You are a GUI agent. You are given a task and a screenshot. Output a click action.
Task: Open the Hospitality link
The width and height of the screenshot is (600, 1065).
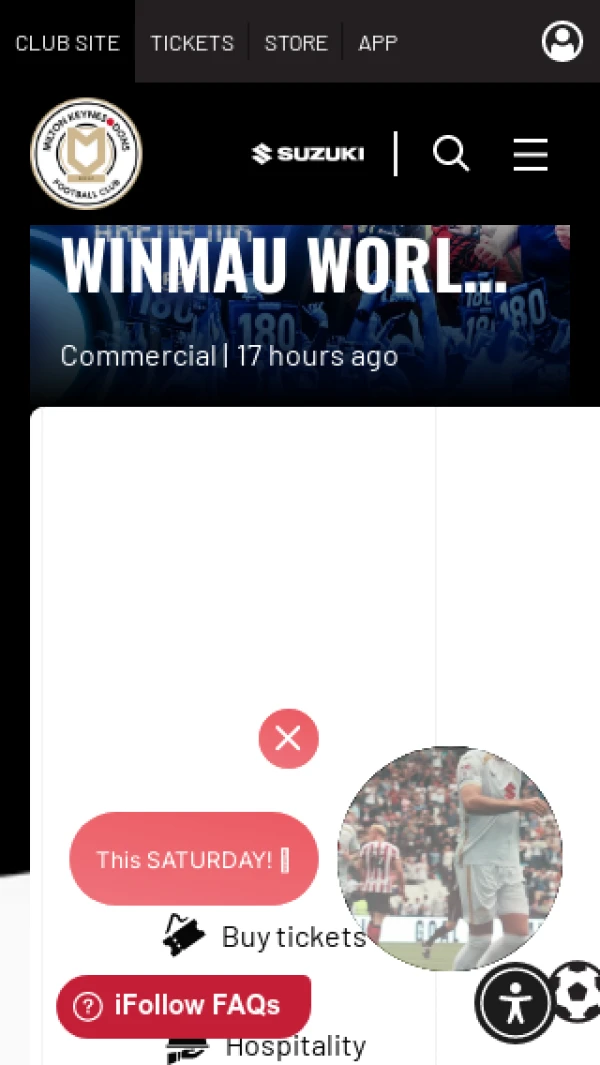tap(295, 1047)
